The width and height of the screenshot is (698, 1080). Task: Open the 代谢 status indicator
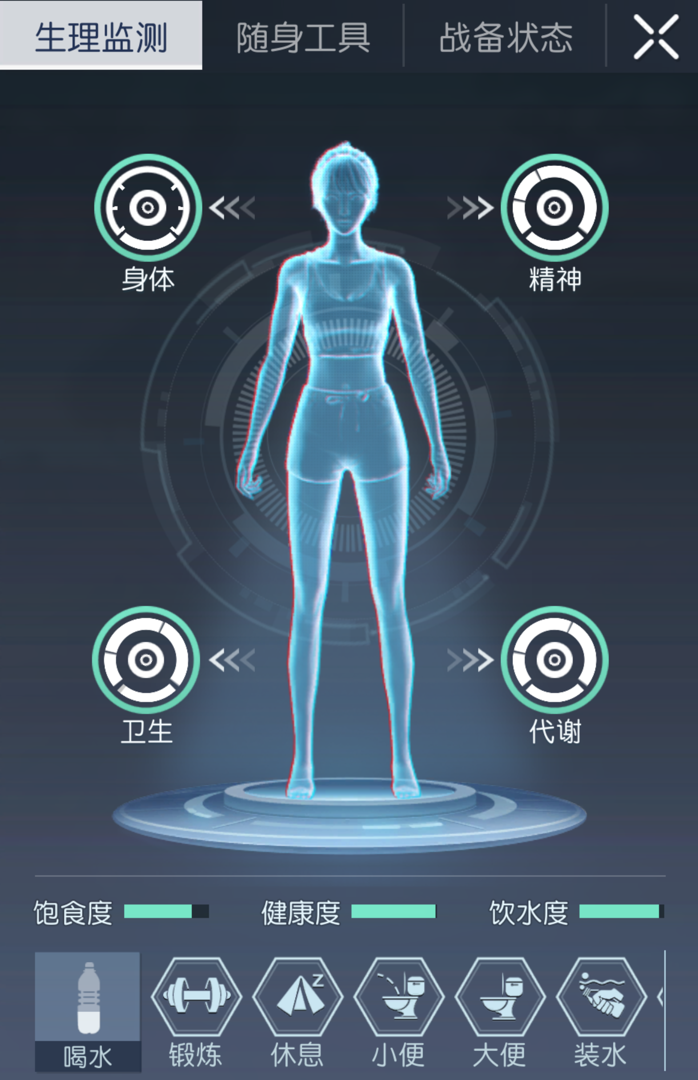tap(554, 660)
